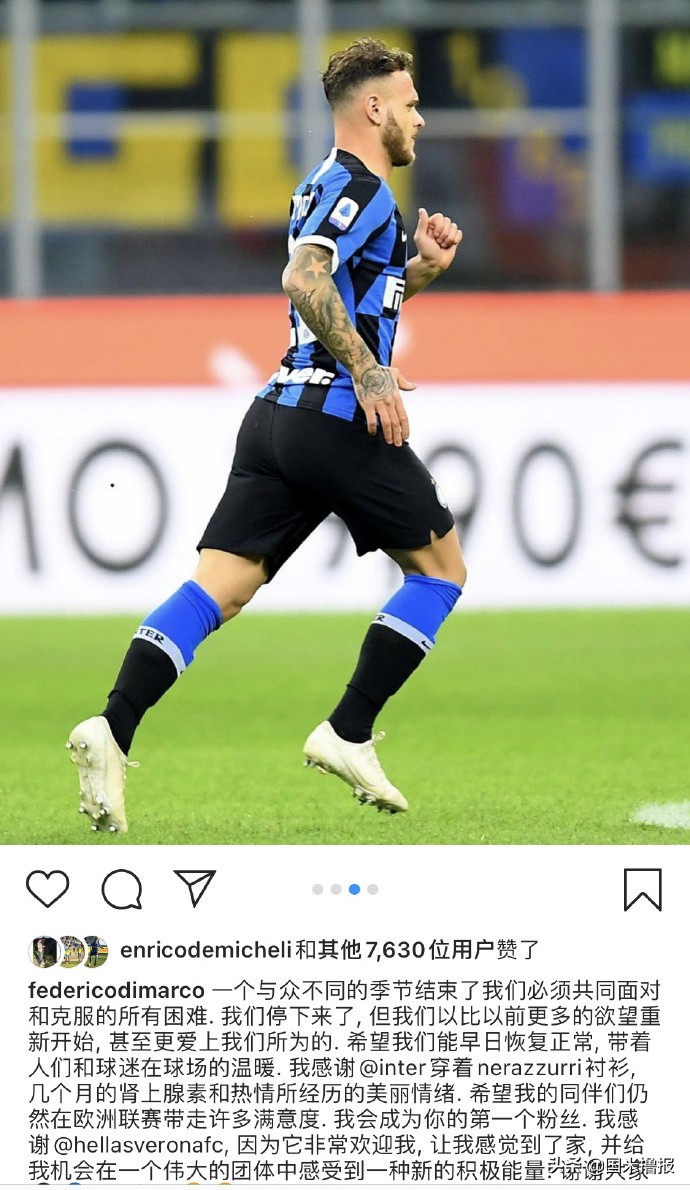The width and height of the screenshot is (690, 1190).
Task: Share the post with the paper plane icon
Action: (195, 887)
